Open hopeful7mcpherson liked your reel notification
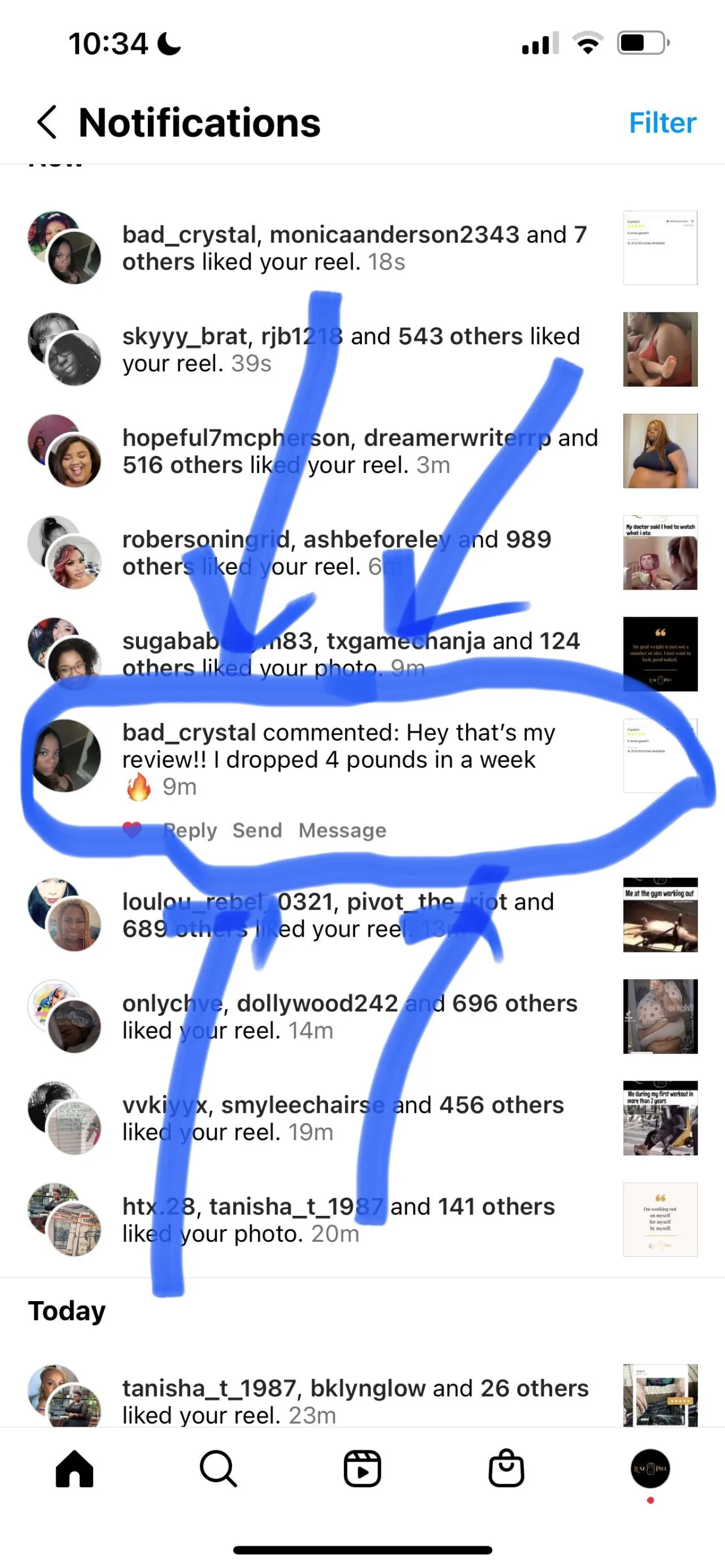Viewport: 725px width, 1568px height. tap(359, 451)
